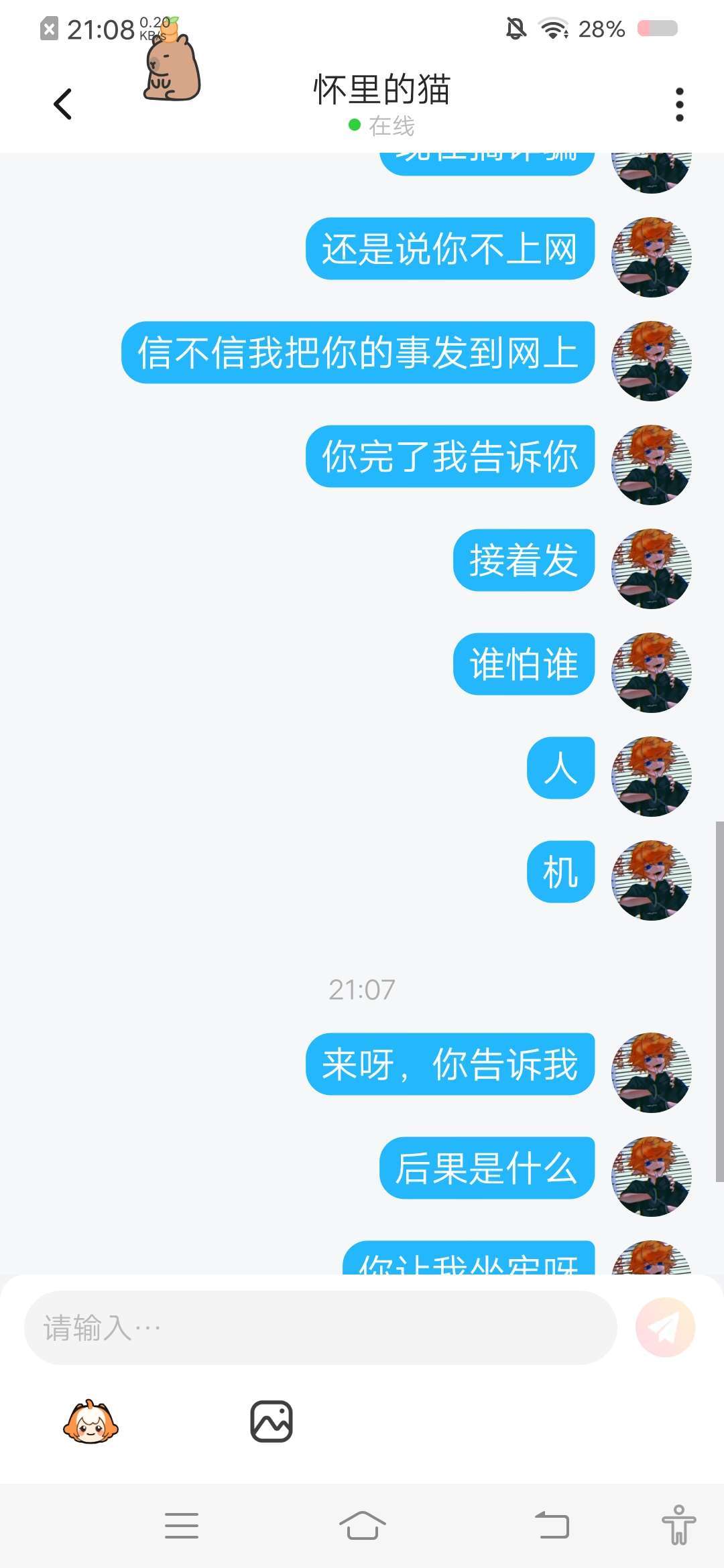Go to the system home screen

click(x=362, y=1526)
